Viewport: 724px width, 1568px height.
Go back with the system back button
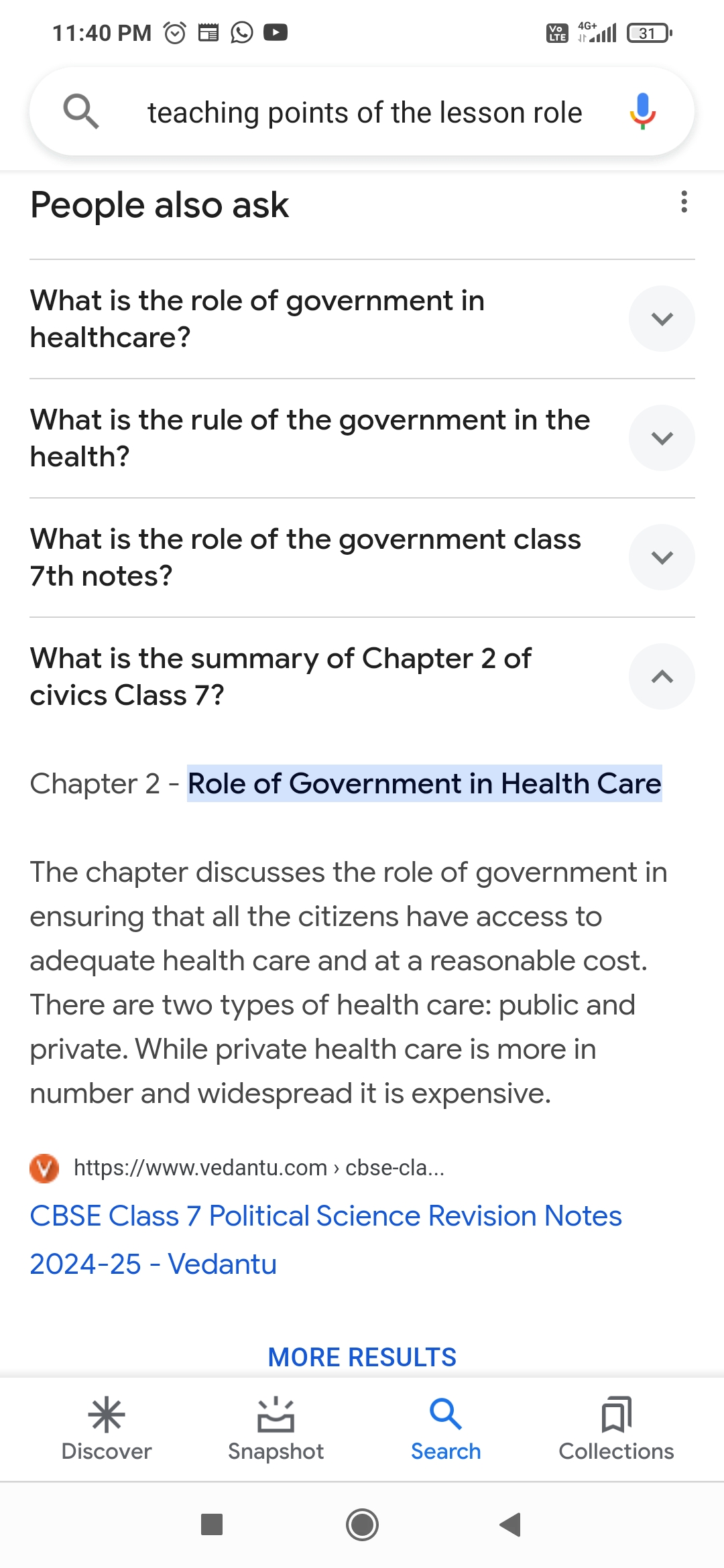(x=511, y=1524)
